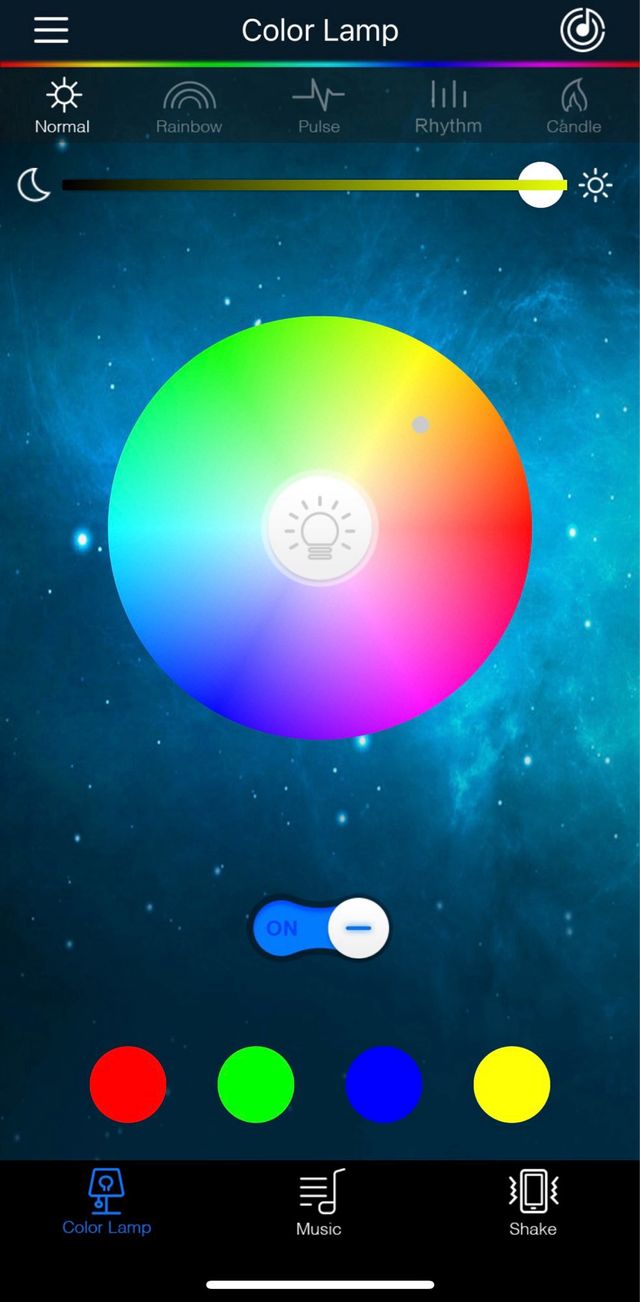Open the music disc icon

582,30
